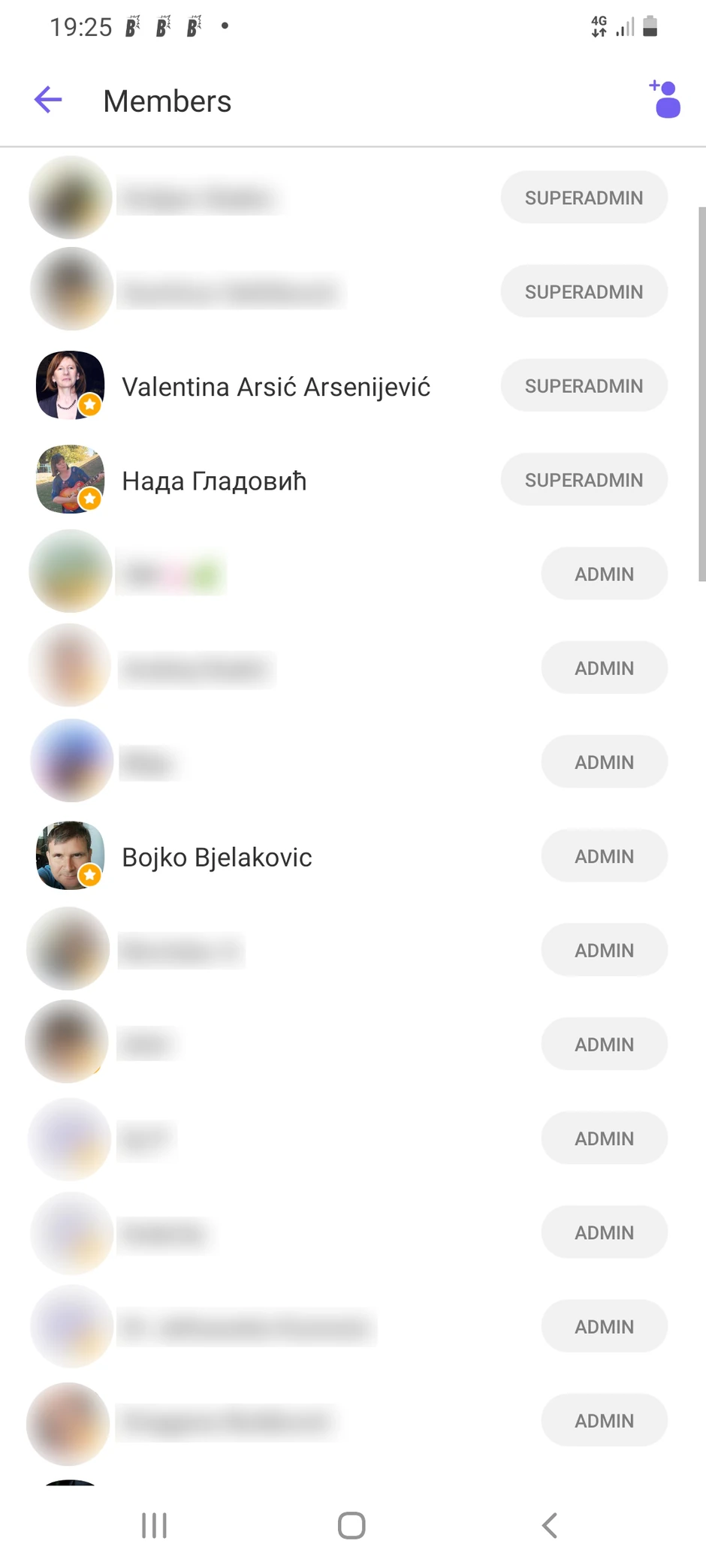Add a new member
The height and width of the screenshot is (1568, 706).
(665, 99)
